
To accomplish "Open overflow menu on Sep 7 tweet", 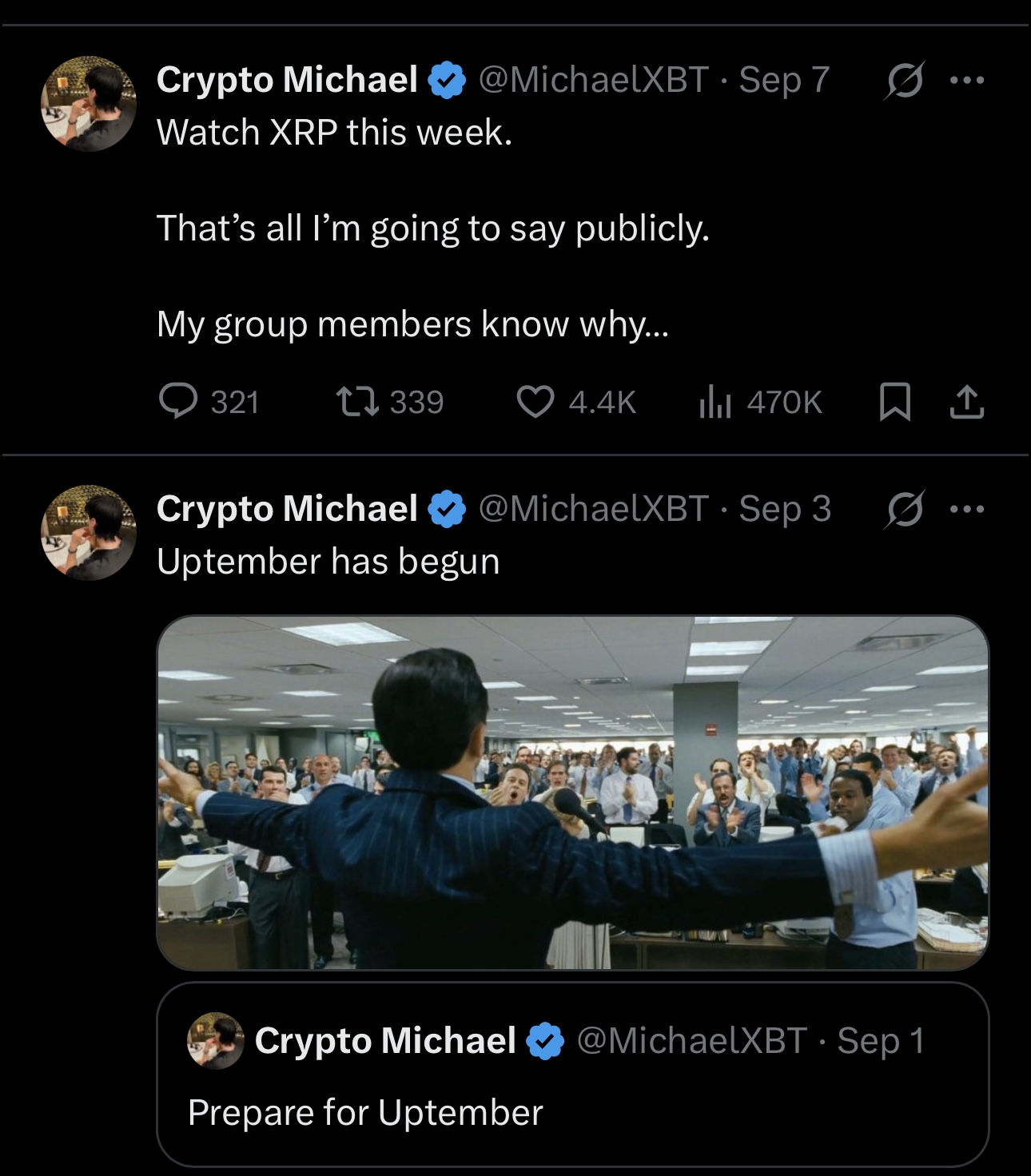I will pyautogui.click(x=967, y=80).
